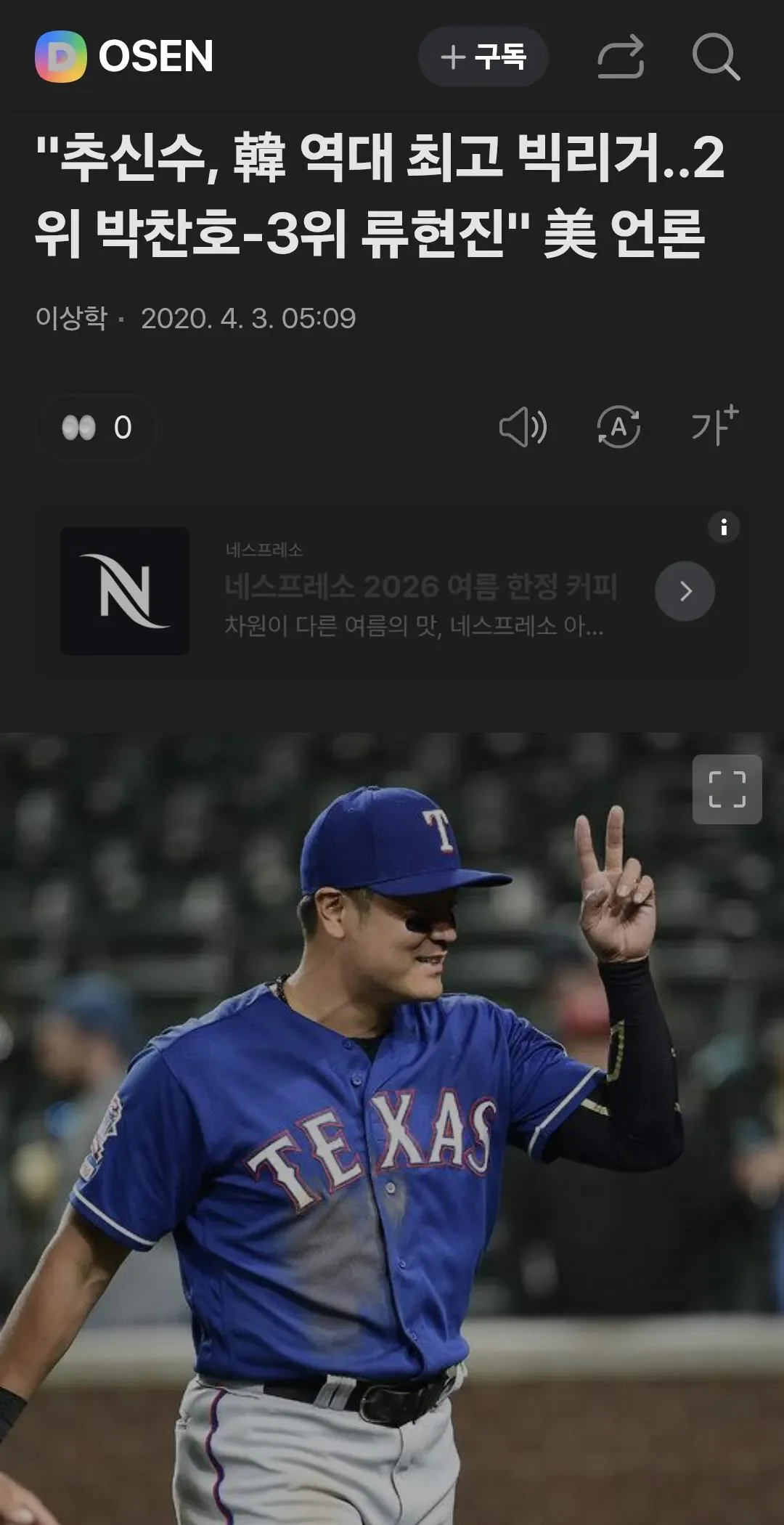Open the reactions counter showing 0

coord(97,427)
